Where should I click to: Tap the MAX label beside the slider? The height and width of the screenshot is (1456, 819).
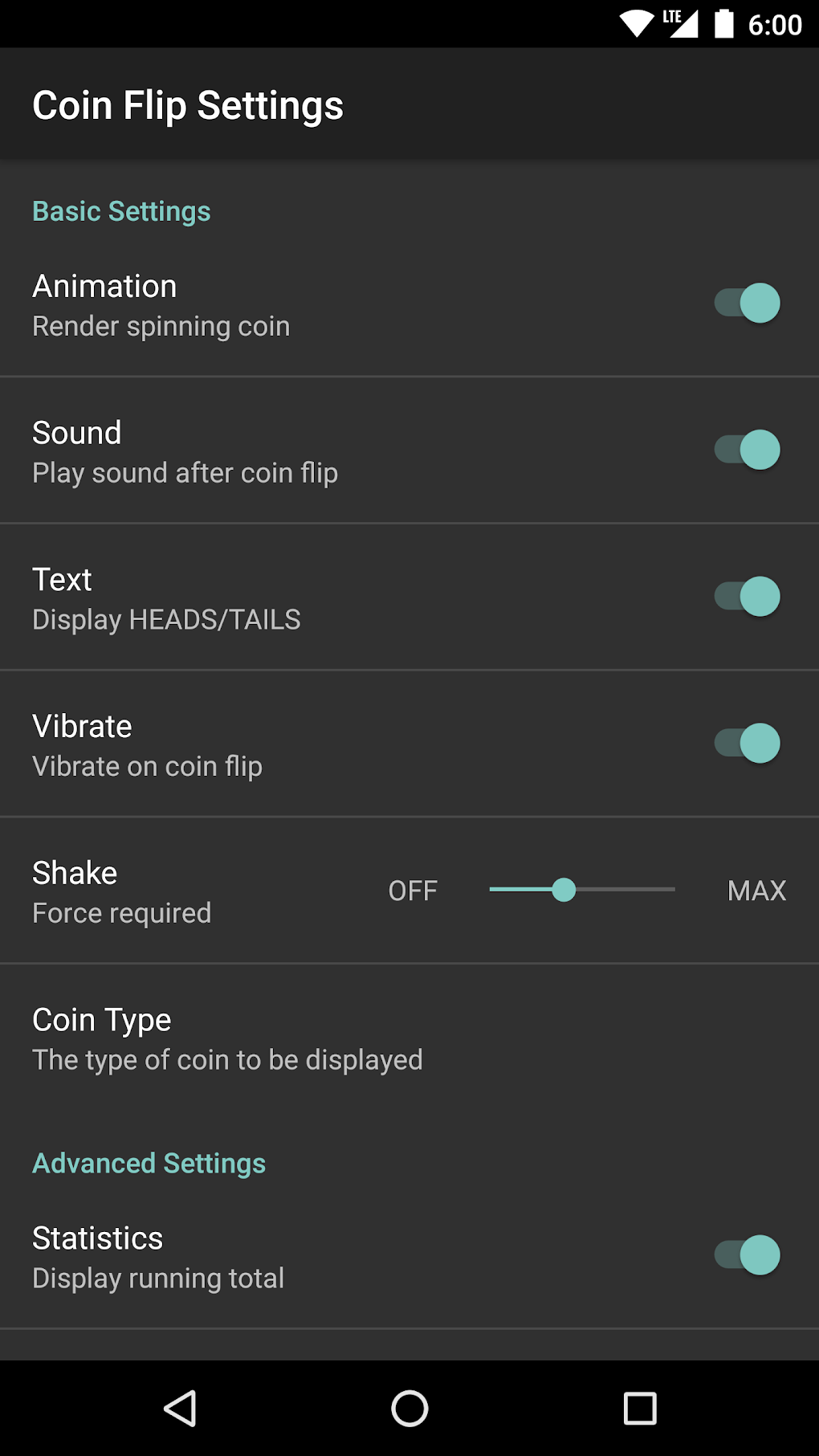pos(755,890)
